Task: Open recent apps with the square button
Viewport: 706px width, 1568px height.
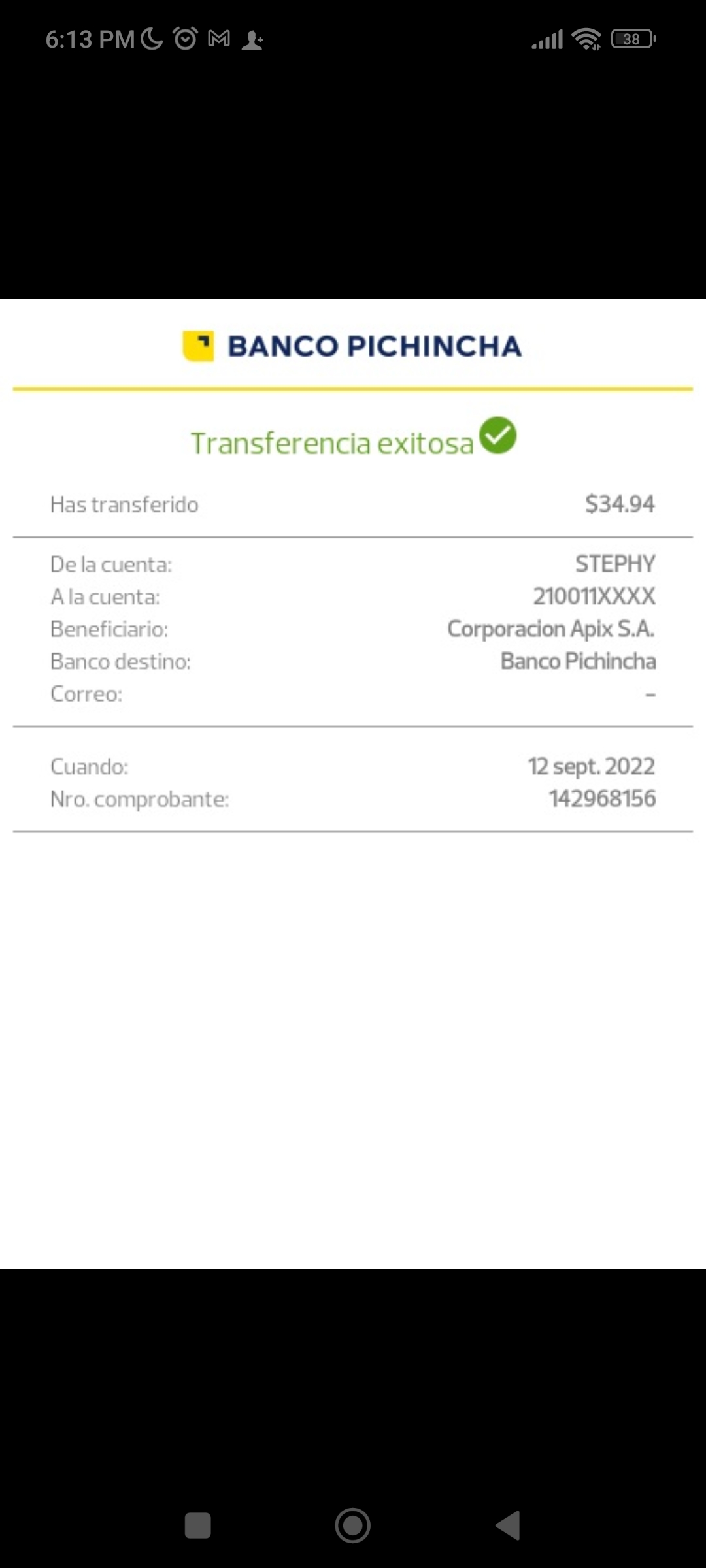Action: (198, 1526)
